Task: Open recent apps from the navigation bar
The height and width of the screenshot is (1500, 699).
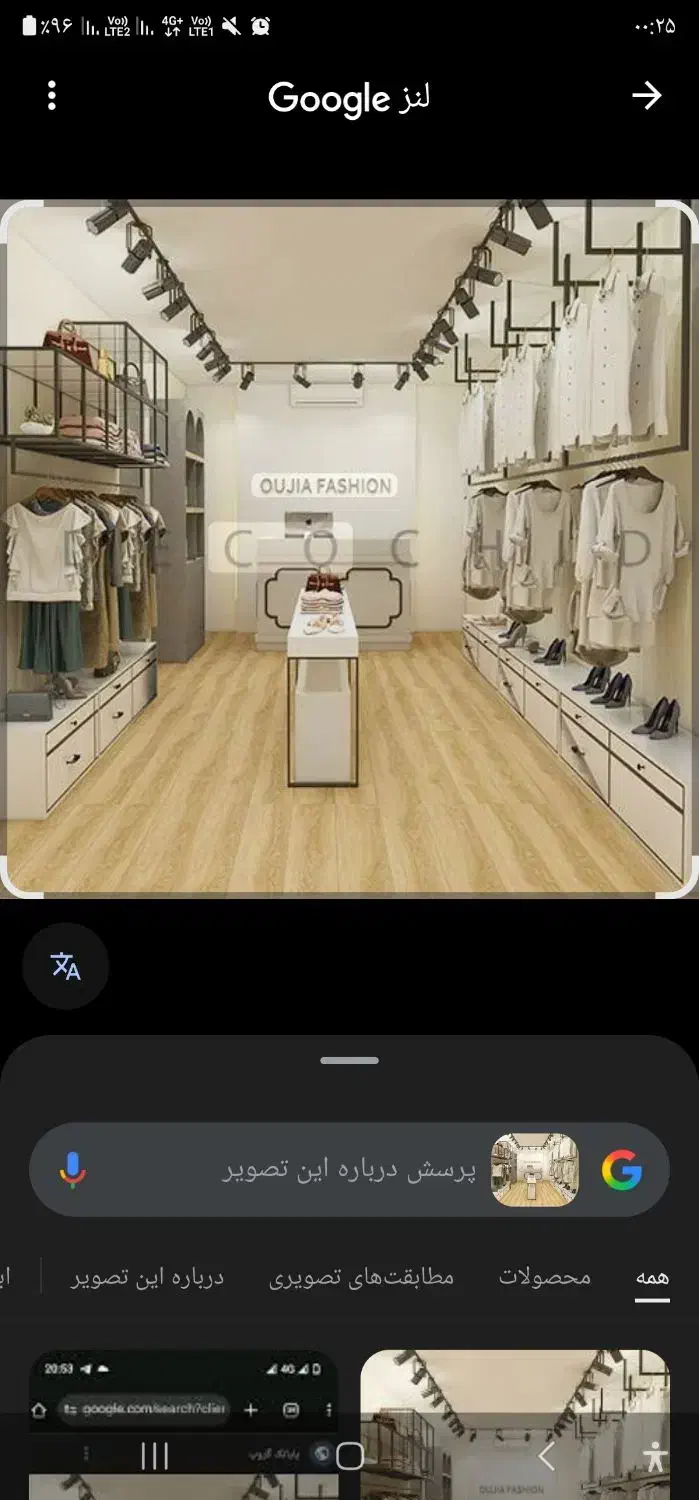Action: click(x=154, y=1456)
